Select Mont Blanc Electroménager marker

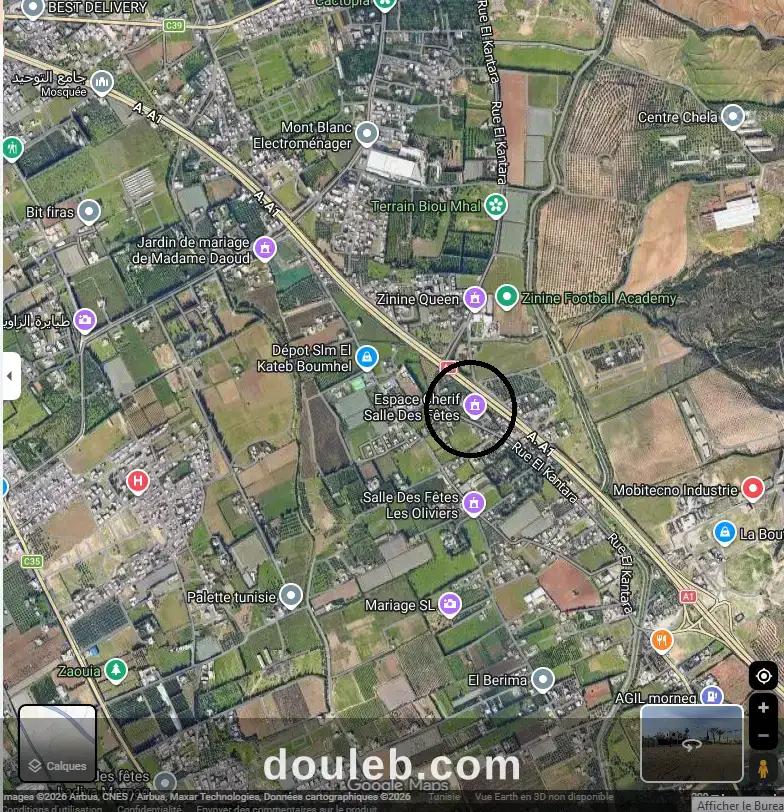click(367, 133)
